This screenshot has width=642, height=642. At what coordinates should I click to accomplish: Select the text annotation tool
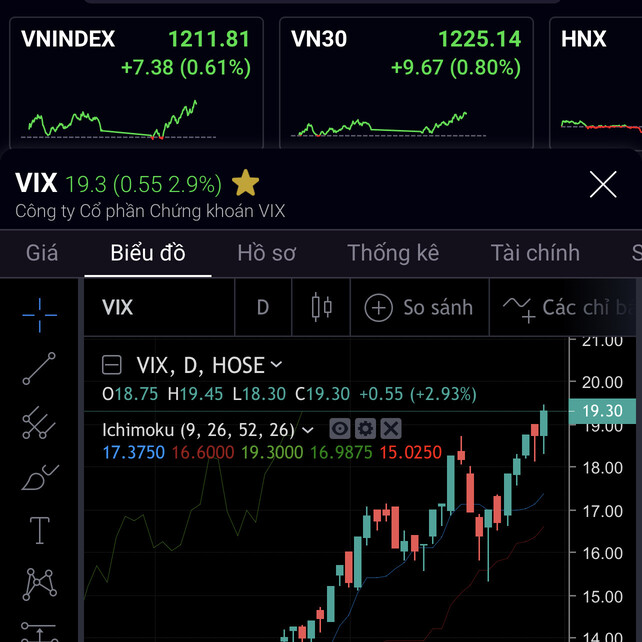tap(39, 530)
